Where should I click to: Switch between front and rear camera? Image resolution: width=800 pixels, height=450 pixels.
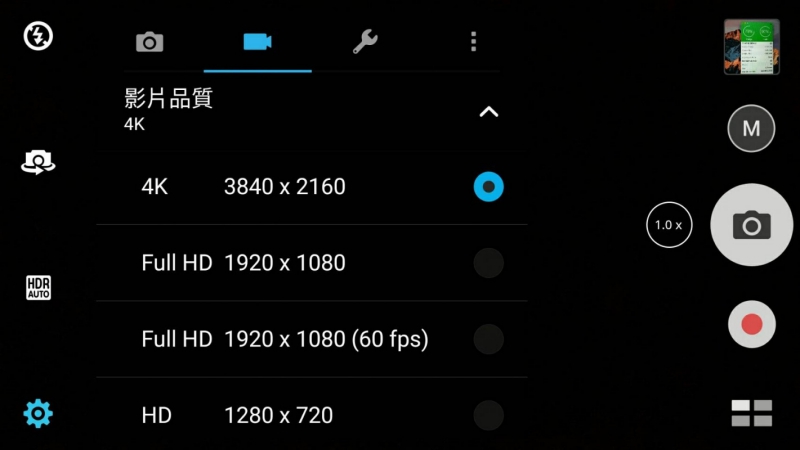coord(38,162)
